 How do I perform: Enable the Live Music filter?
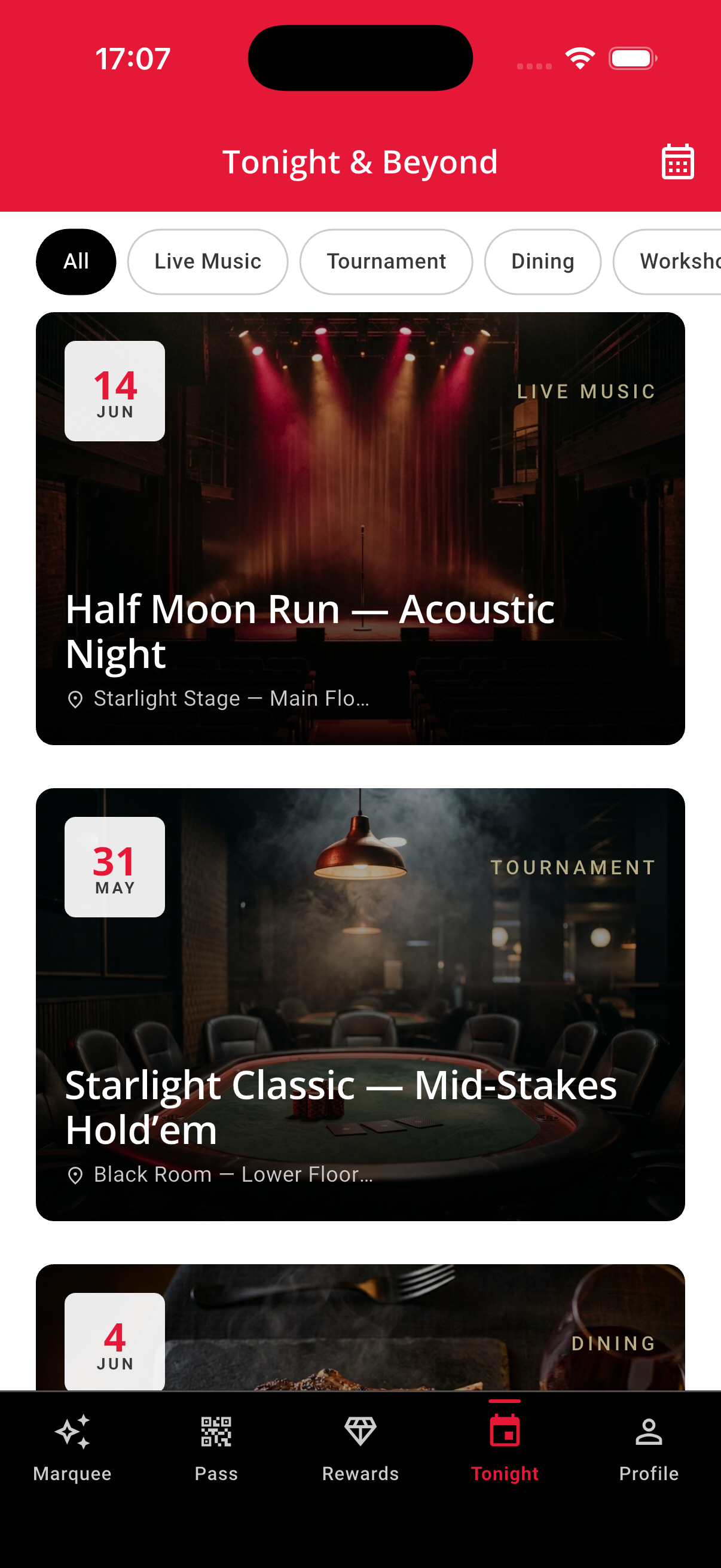[x=207, y=261]
